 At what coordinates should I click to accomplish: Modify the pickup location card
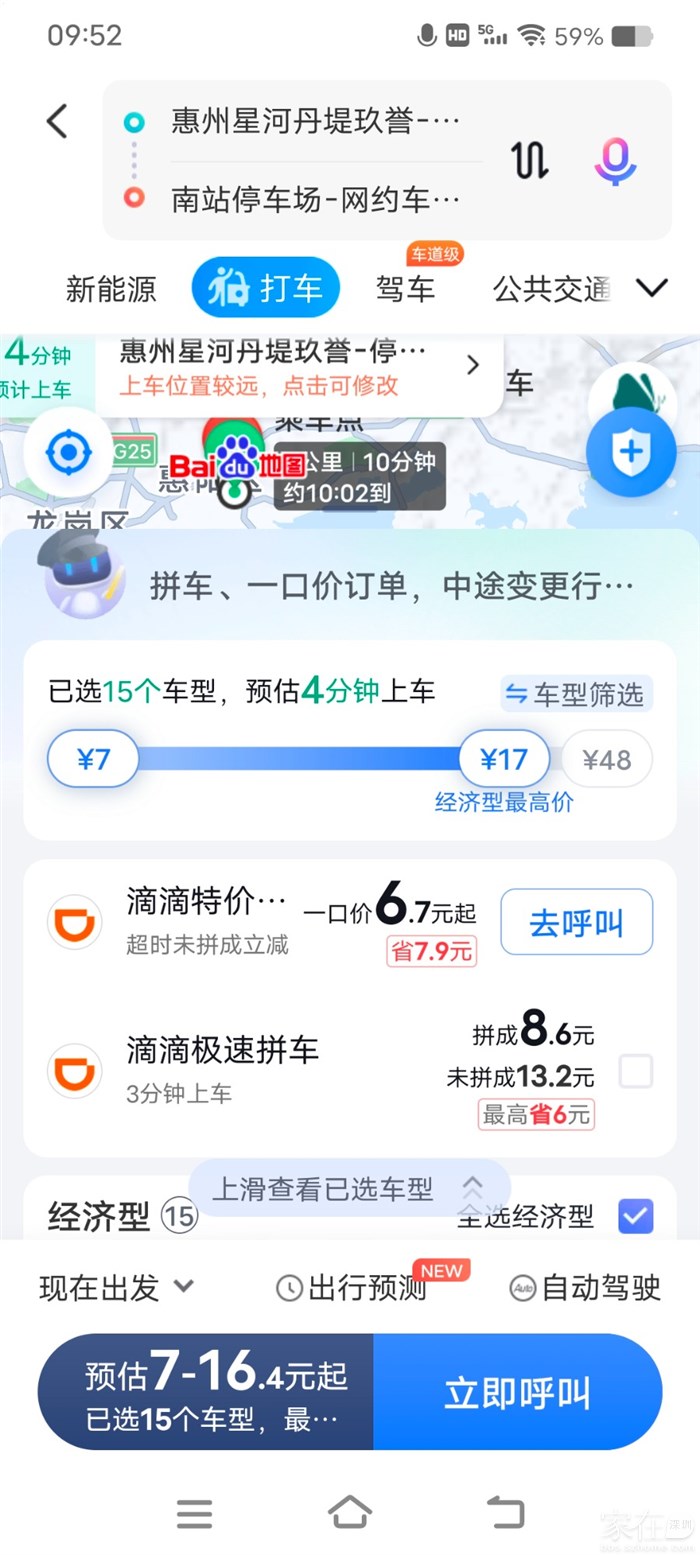point(298,367)
